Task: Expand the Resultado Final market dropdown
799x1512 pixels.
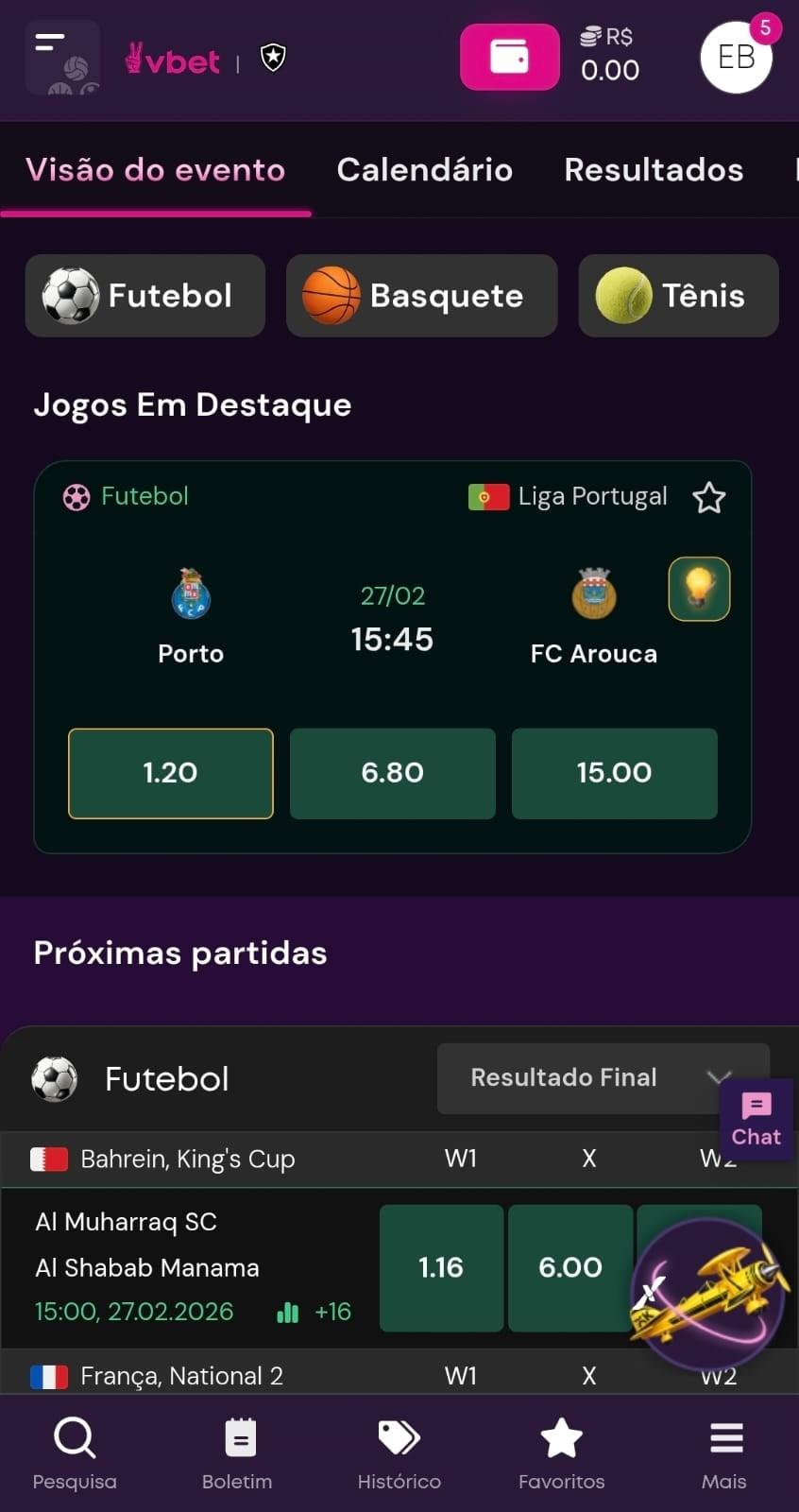Action: click(x=603, y=1078)
